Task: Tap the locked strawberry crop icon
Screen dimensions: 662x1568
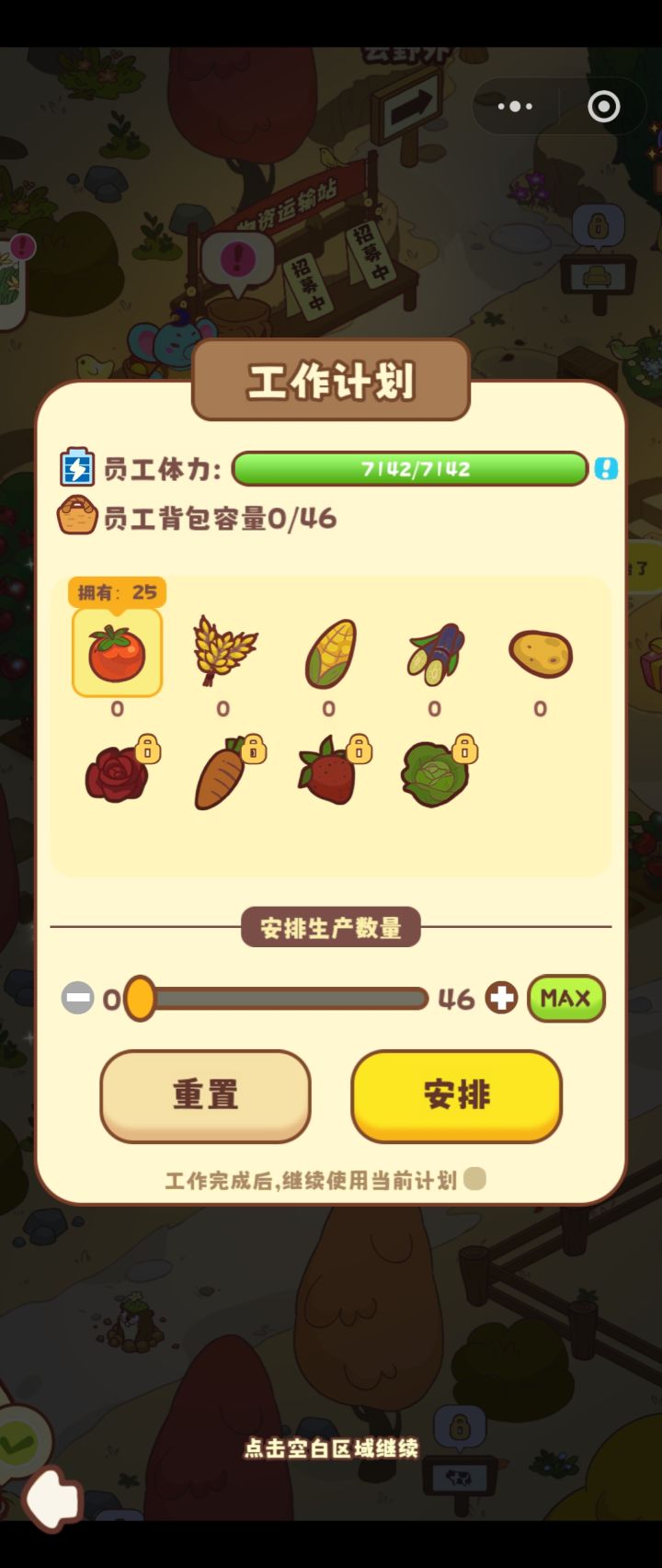Action: tap(329, 773)
